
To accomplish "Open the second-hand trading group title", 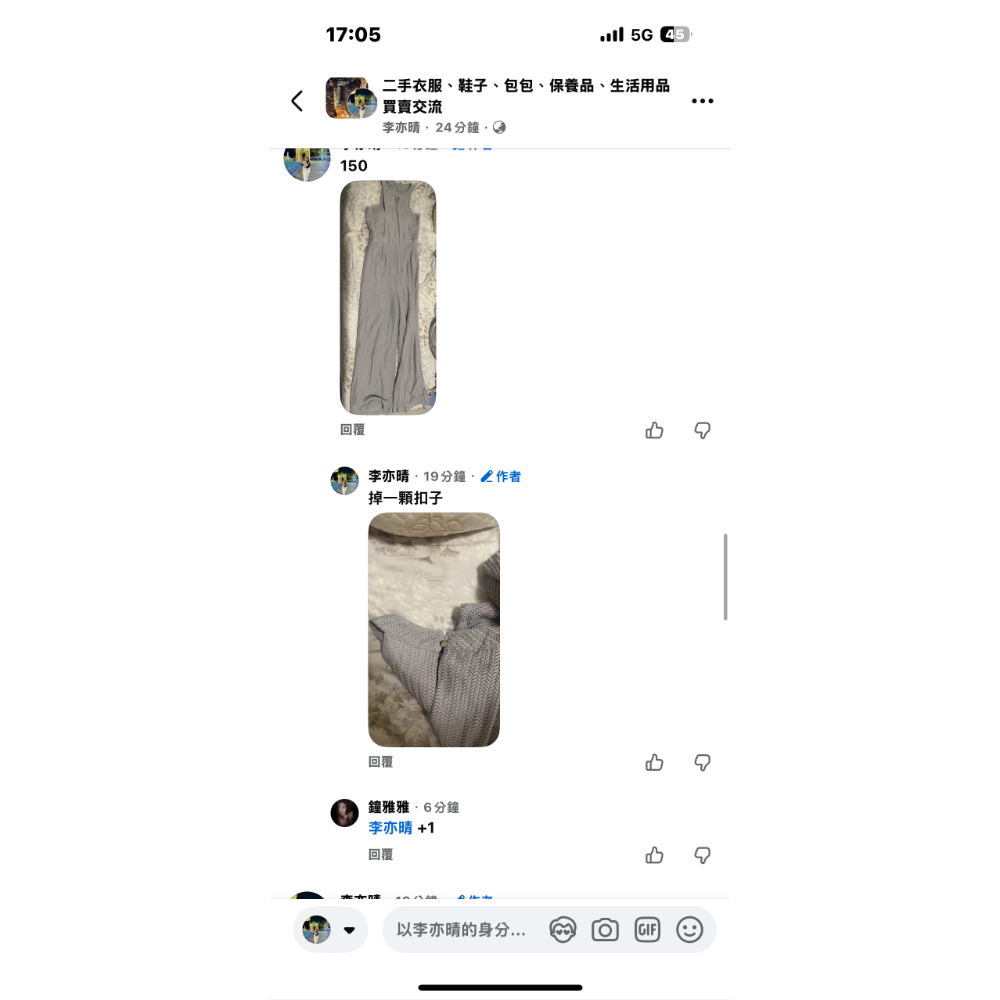I will click(x=525, y=96).
